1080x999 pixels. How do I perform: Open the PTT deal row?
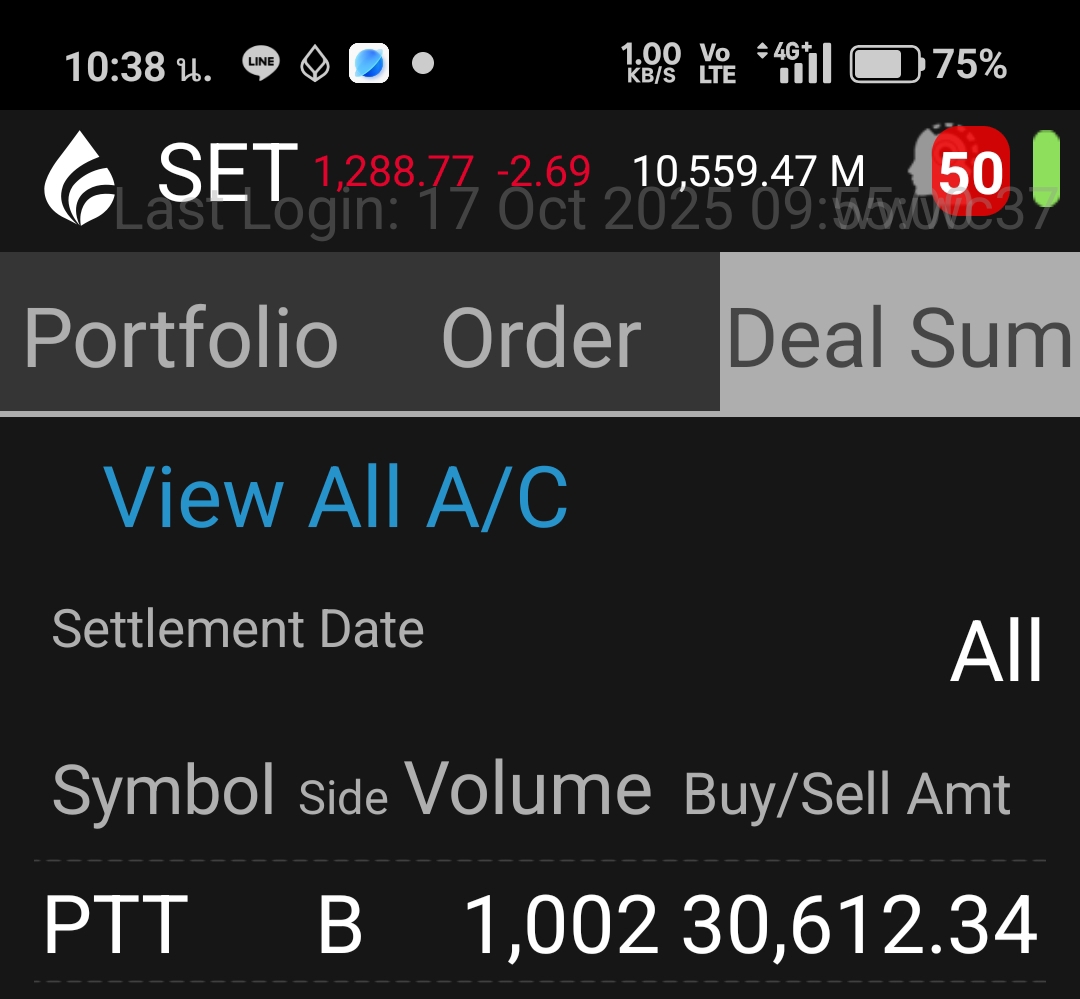pyautogui.click(x=540, y=925)
